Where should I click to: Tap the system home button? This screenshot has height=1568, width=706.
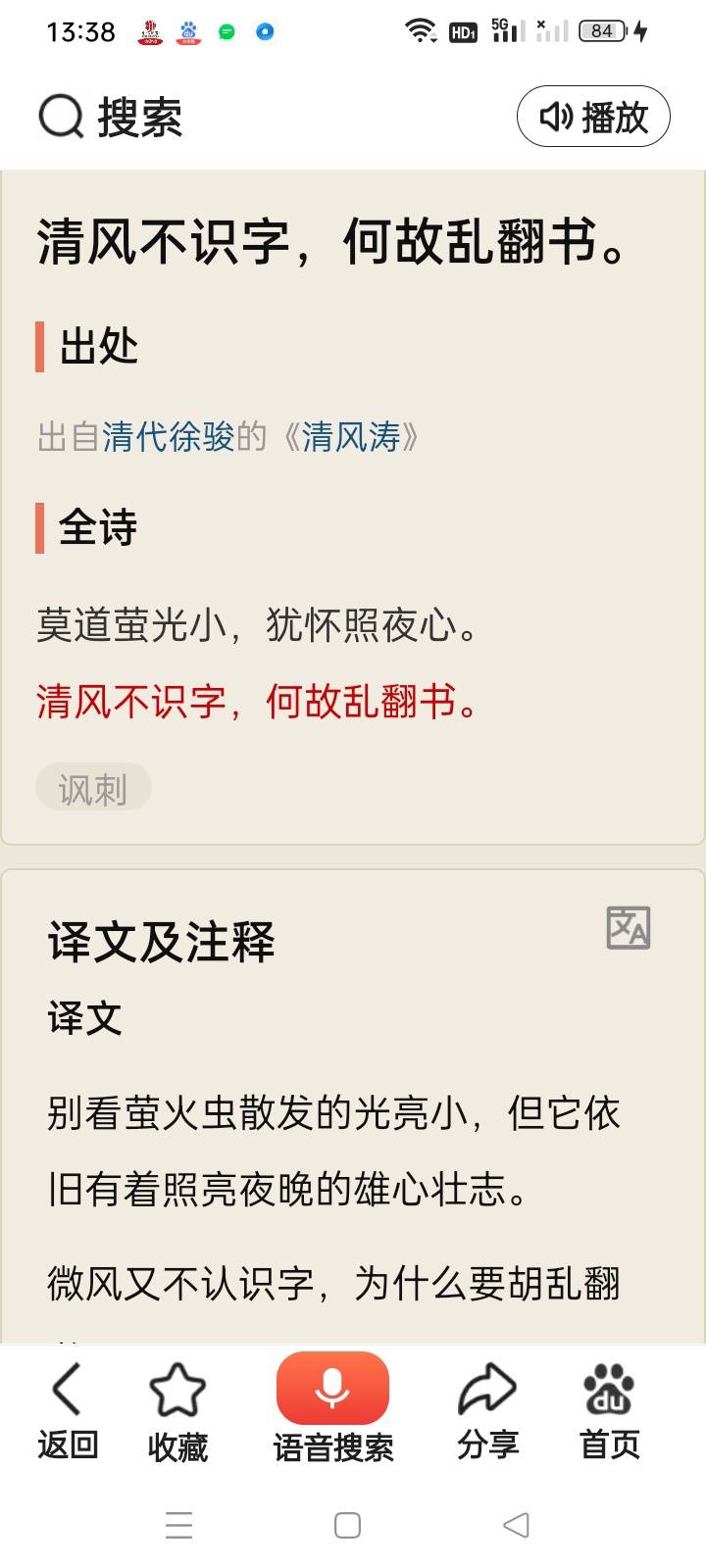pyautogui.click(x=347, y=1525)
